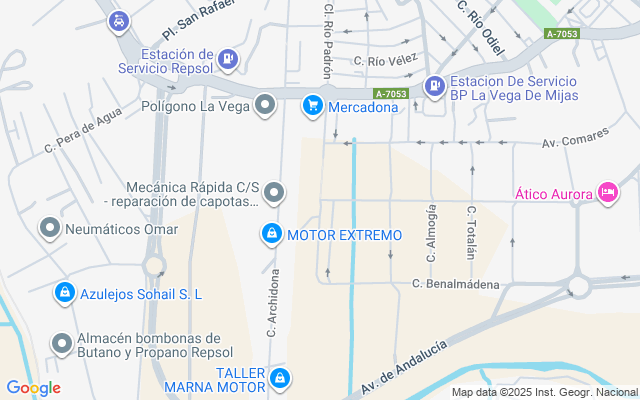Open the Polígono La Vega marker
The image size is (640, 400).
click(265, 104)
